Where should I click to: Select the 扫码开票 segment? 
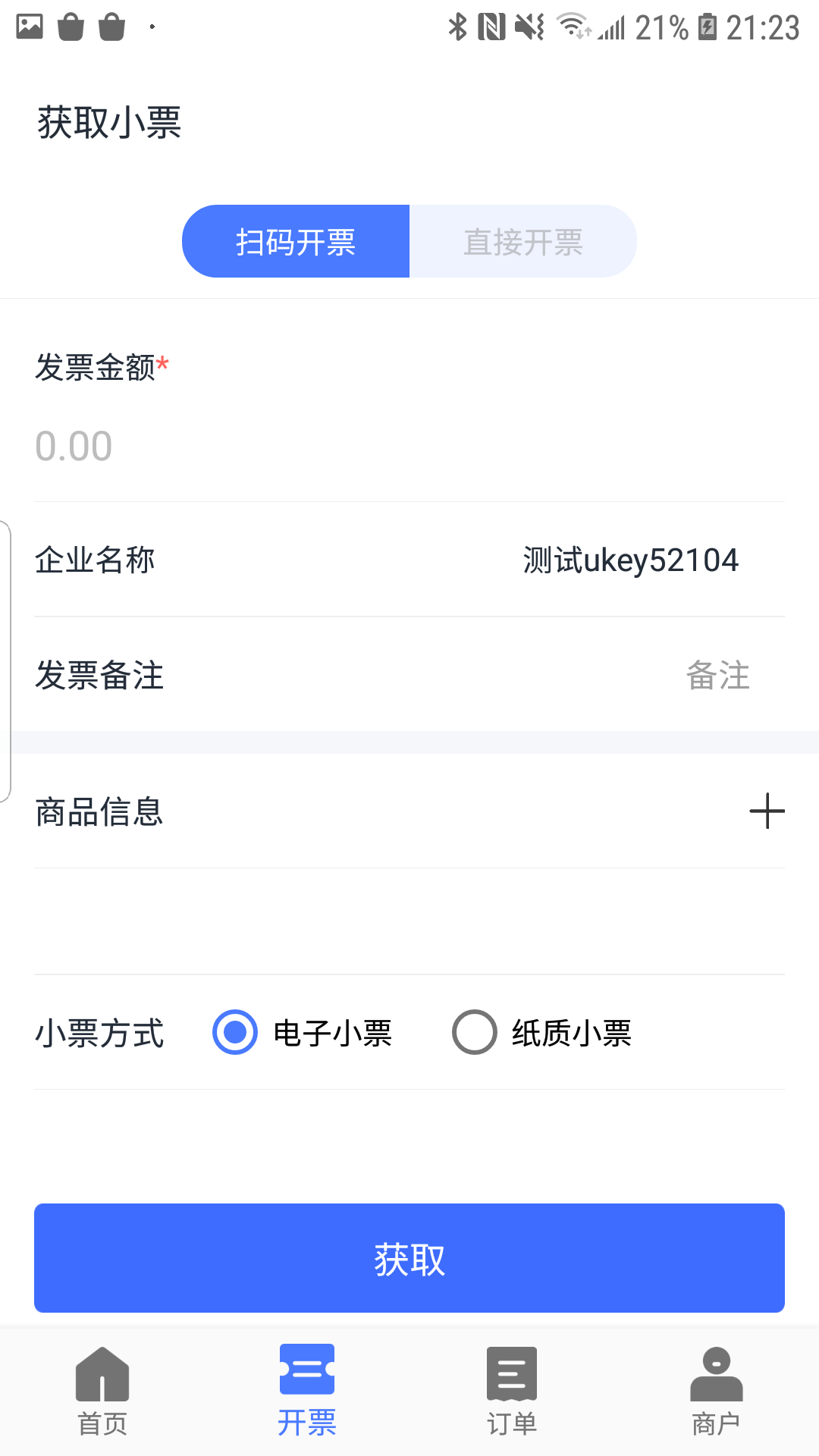pyautogui.click(x=296, y=242)
